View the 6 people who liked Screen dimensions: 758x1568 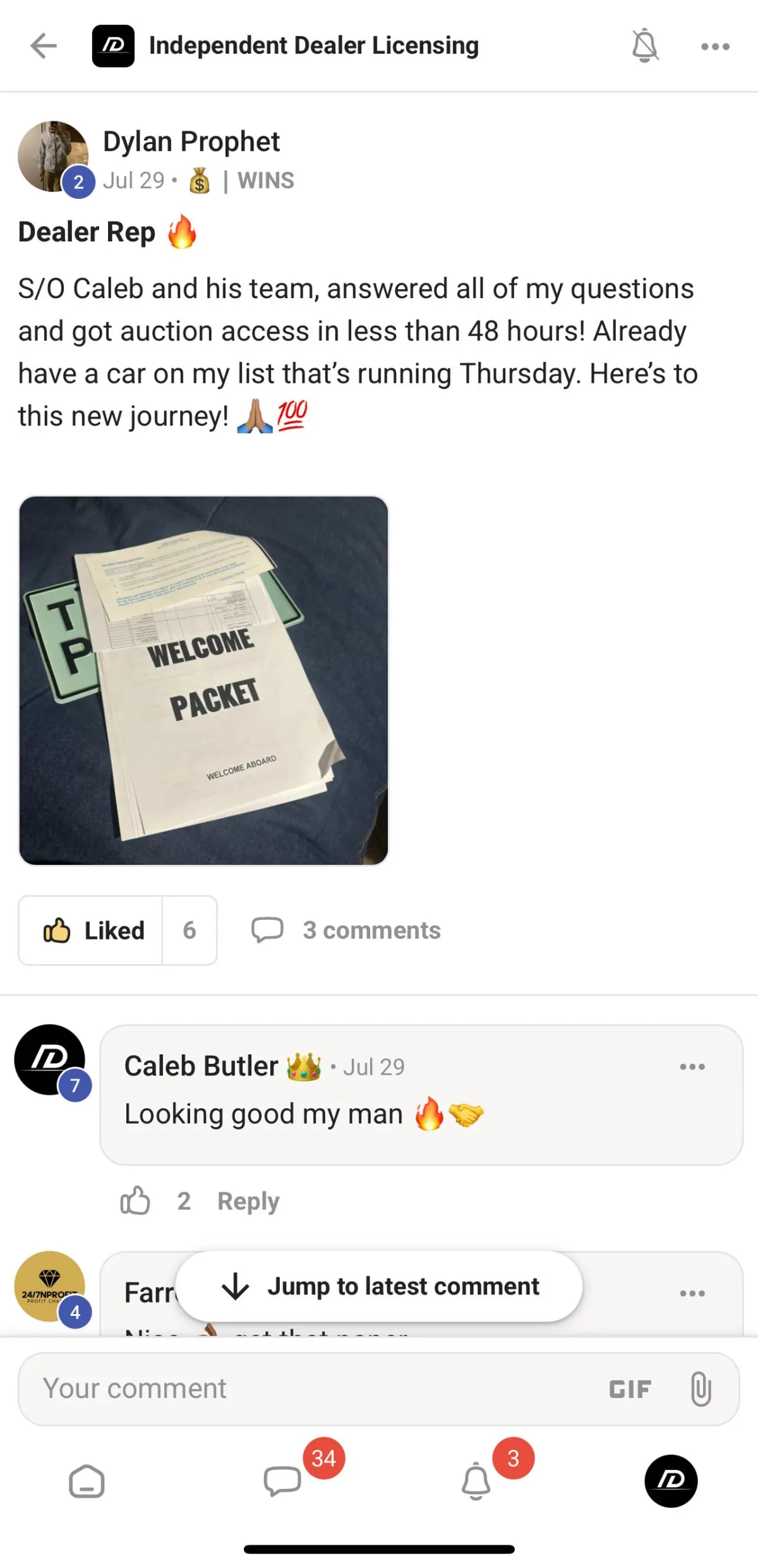(189, 930)
